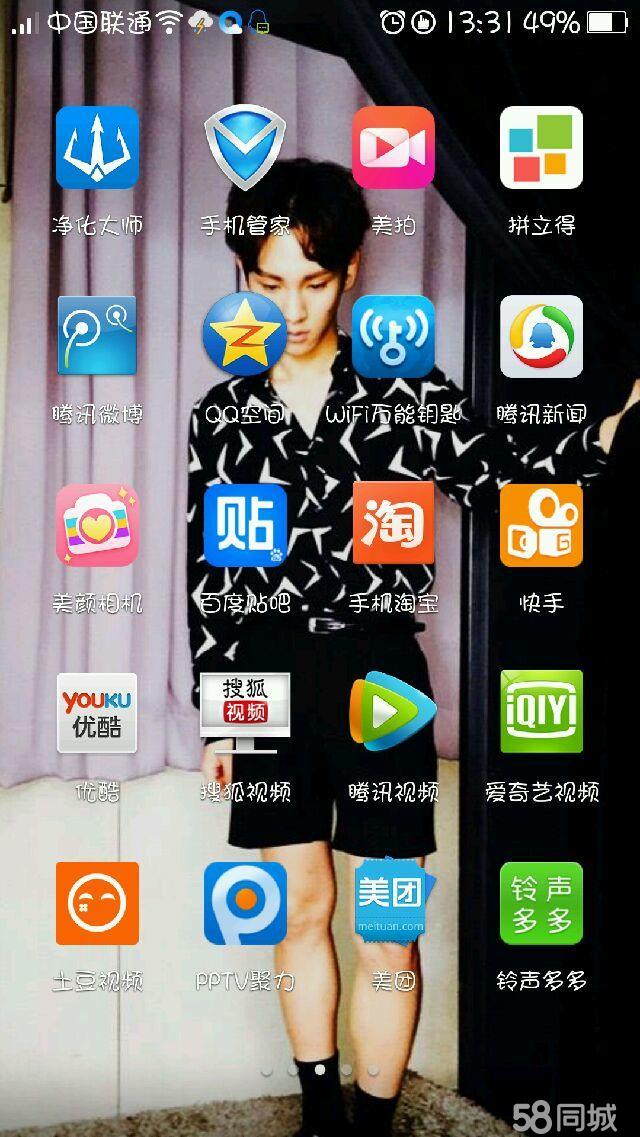This screenshot has height=1137, width=640.
Task: Open 百度贴吧
Action: pos(245,524)
